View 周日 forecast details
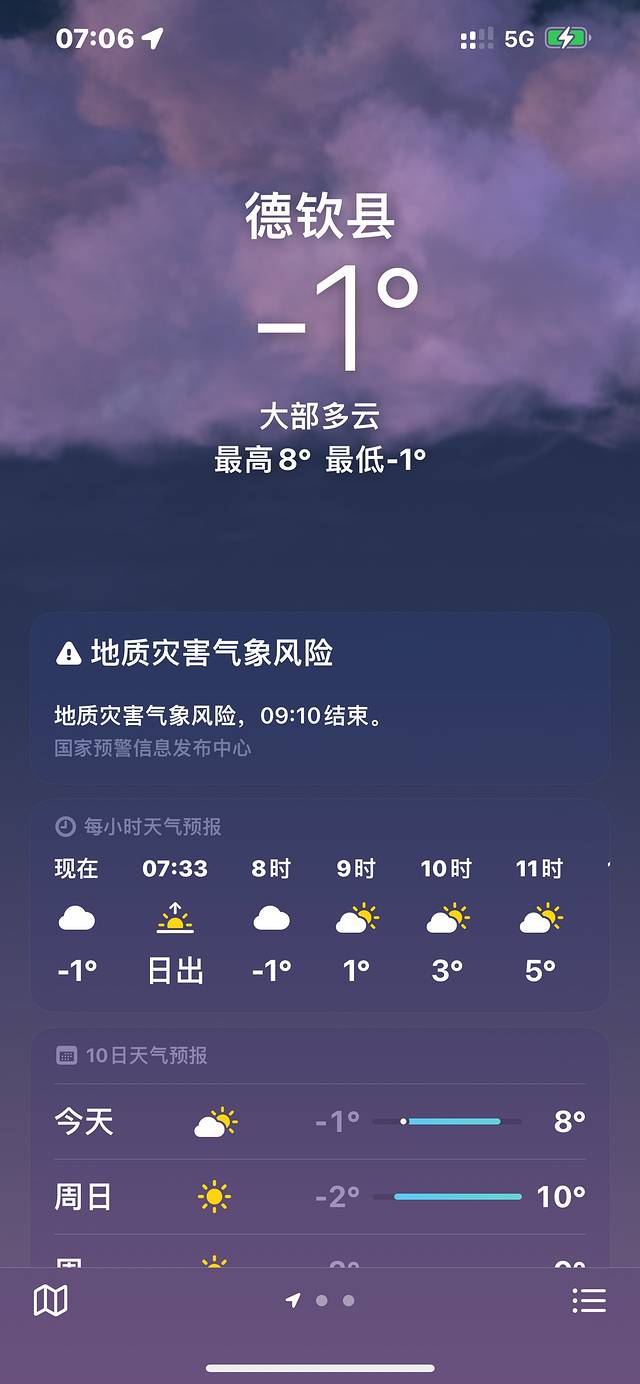The image size is (640, 1384). 319,1197
